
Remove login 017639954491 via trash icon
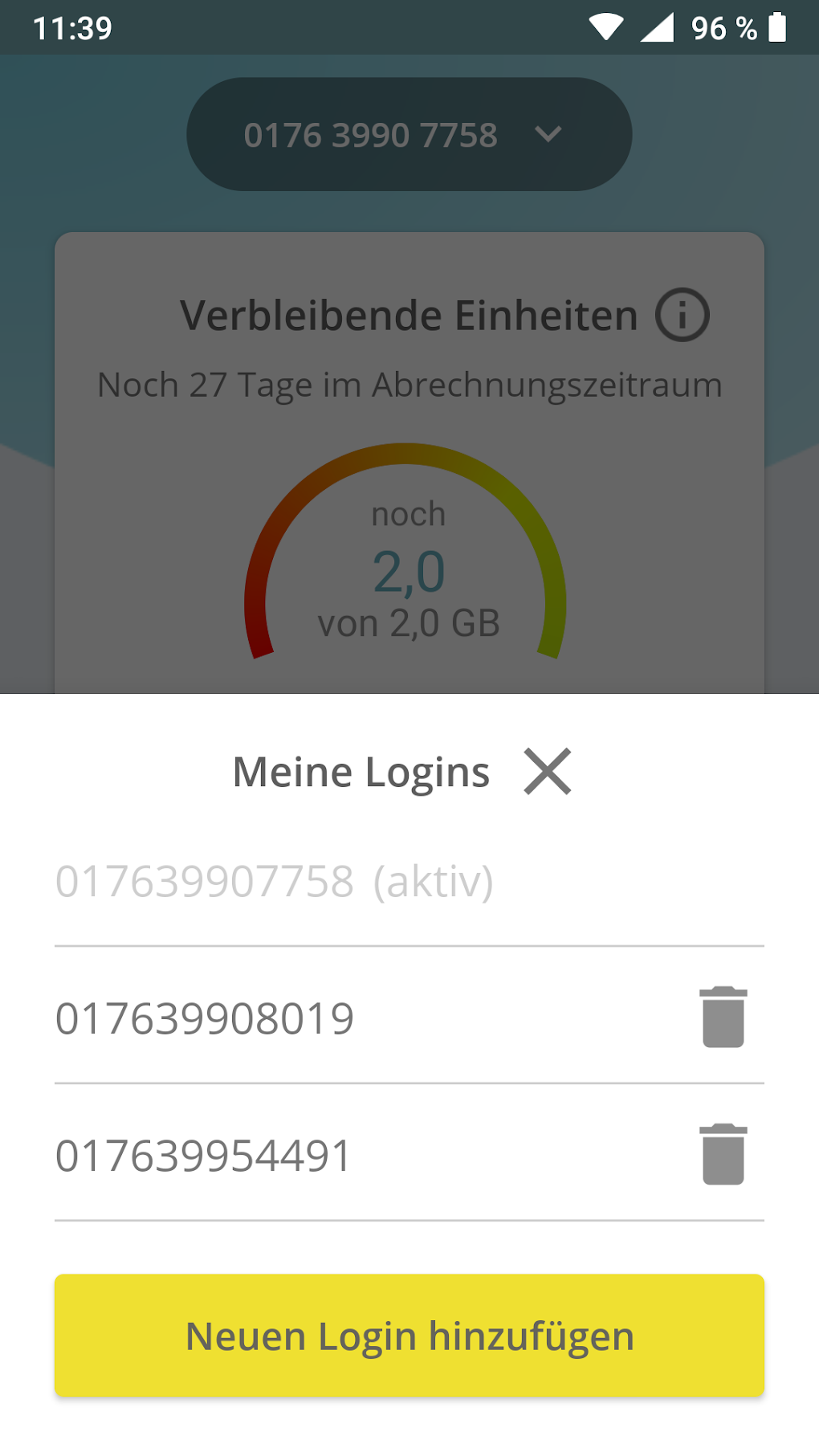(723, 1154)
